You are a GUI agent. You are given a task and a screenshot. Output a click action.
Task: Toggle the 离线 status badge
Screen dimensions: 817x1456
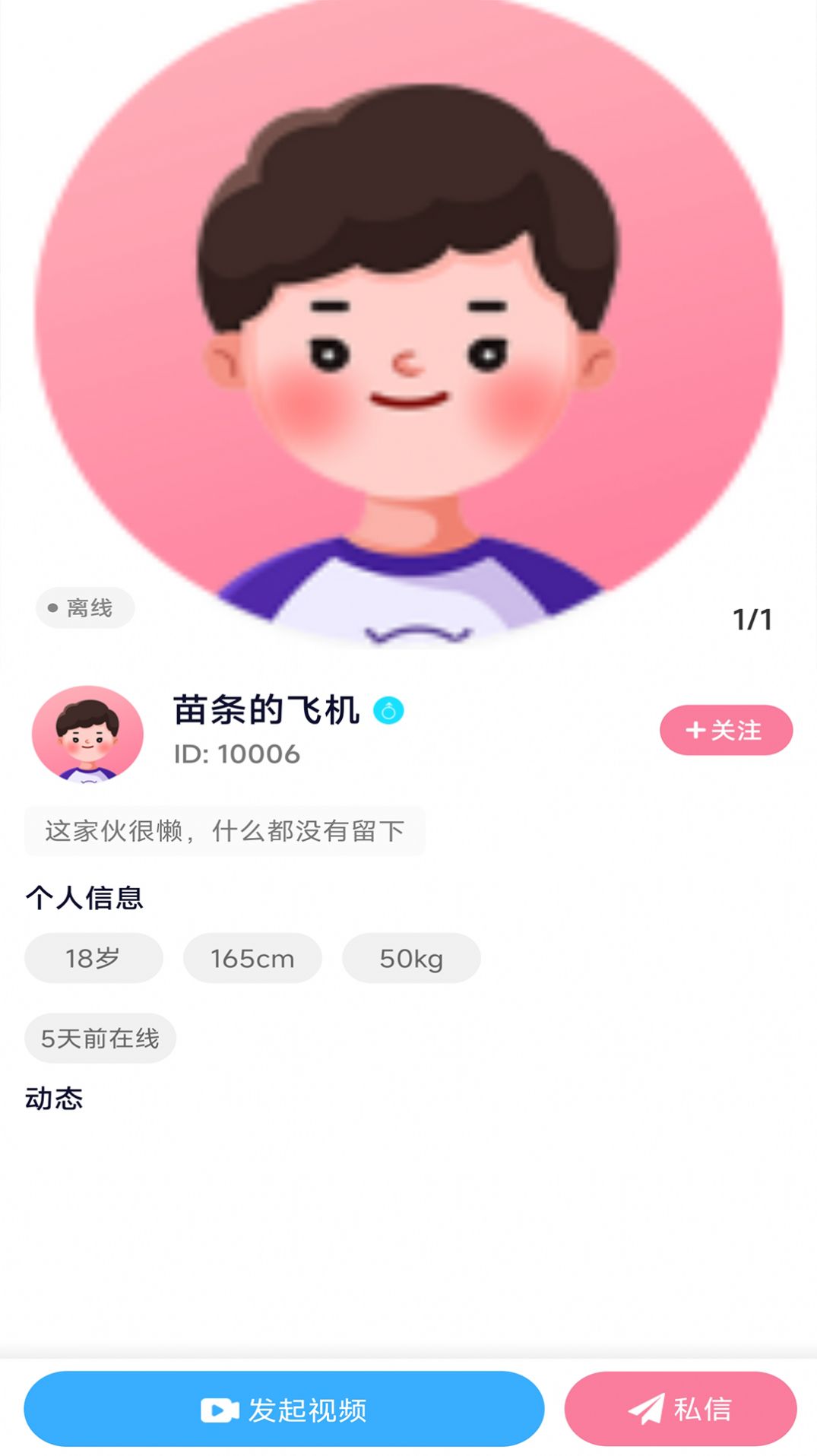[84, 607]
